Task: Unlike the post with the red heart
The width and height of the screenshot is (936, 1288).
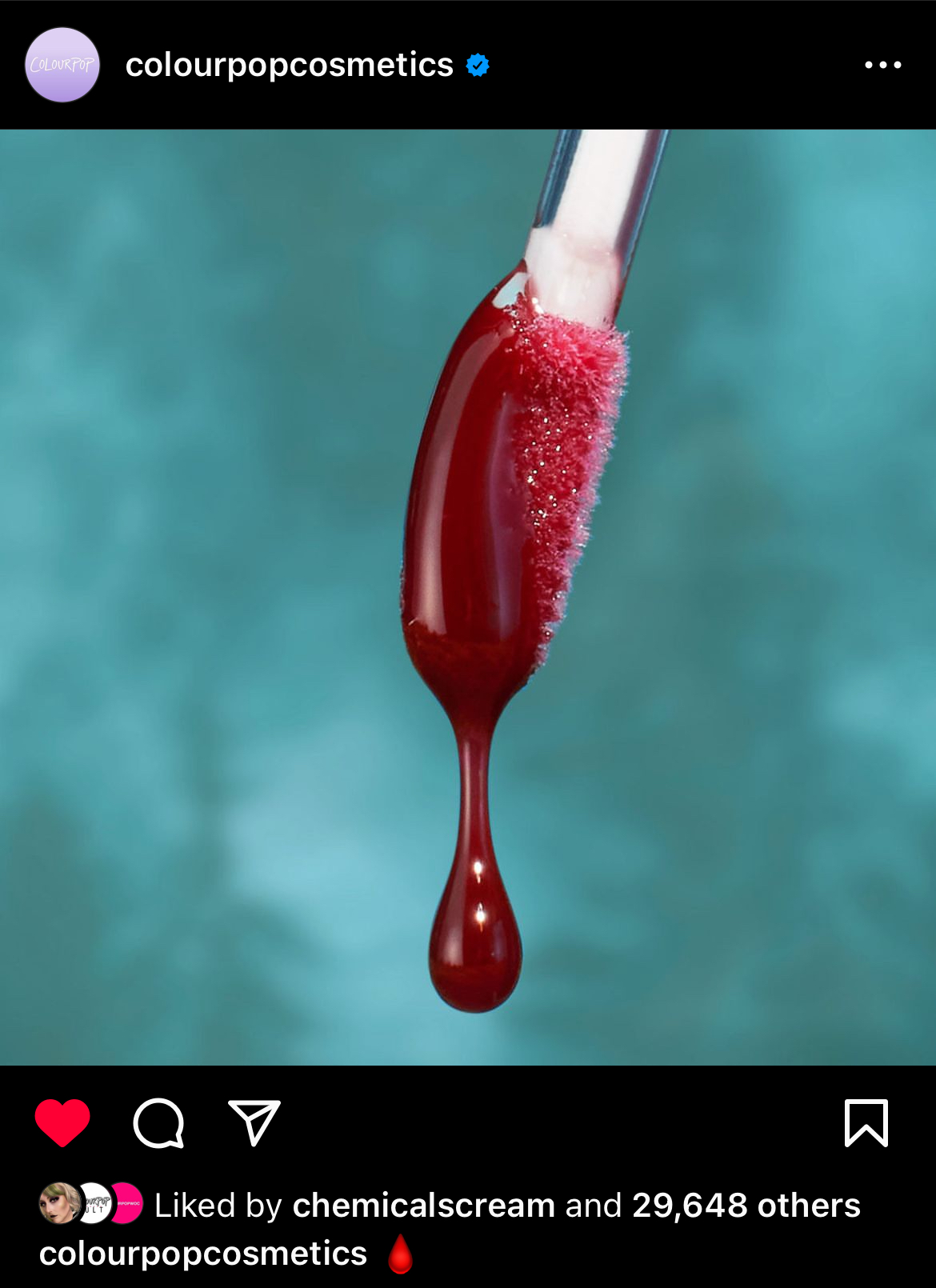Action: pos(62,1122)
